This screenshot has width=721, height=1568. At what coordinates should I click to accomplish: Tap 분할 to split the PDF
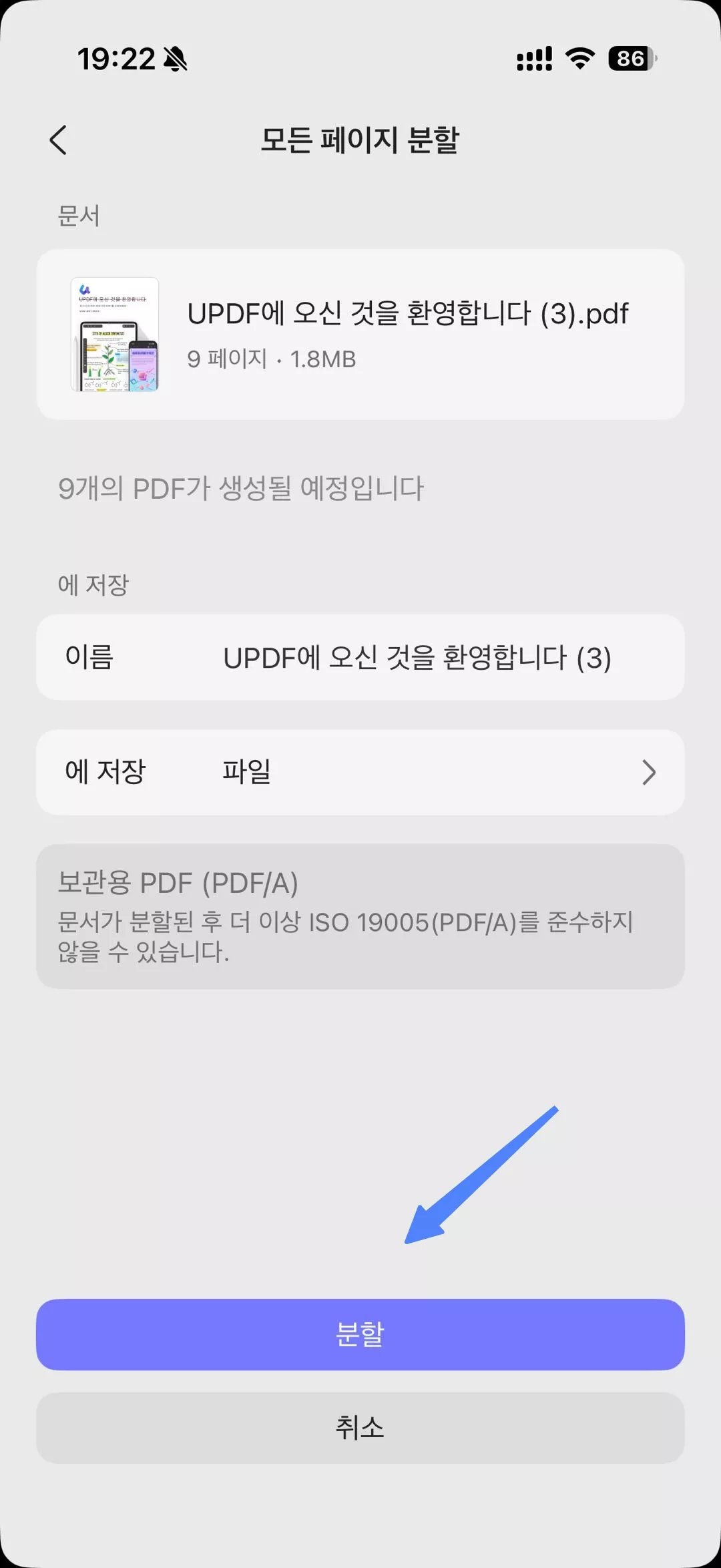tap(360, 1335)
